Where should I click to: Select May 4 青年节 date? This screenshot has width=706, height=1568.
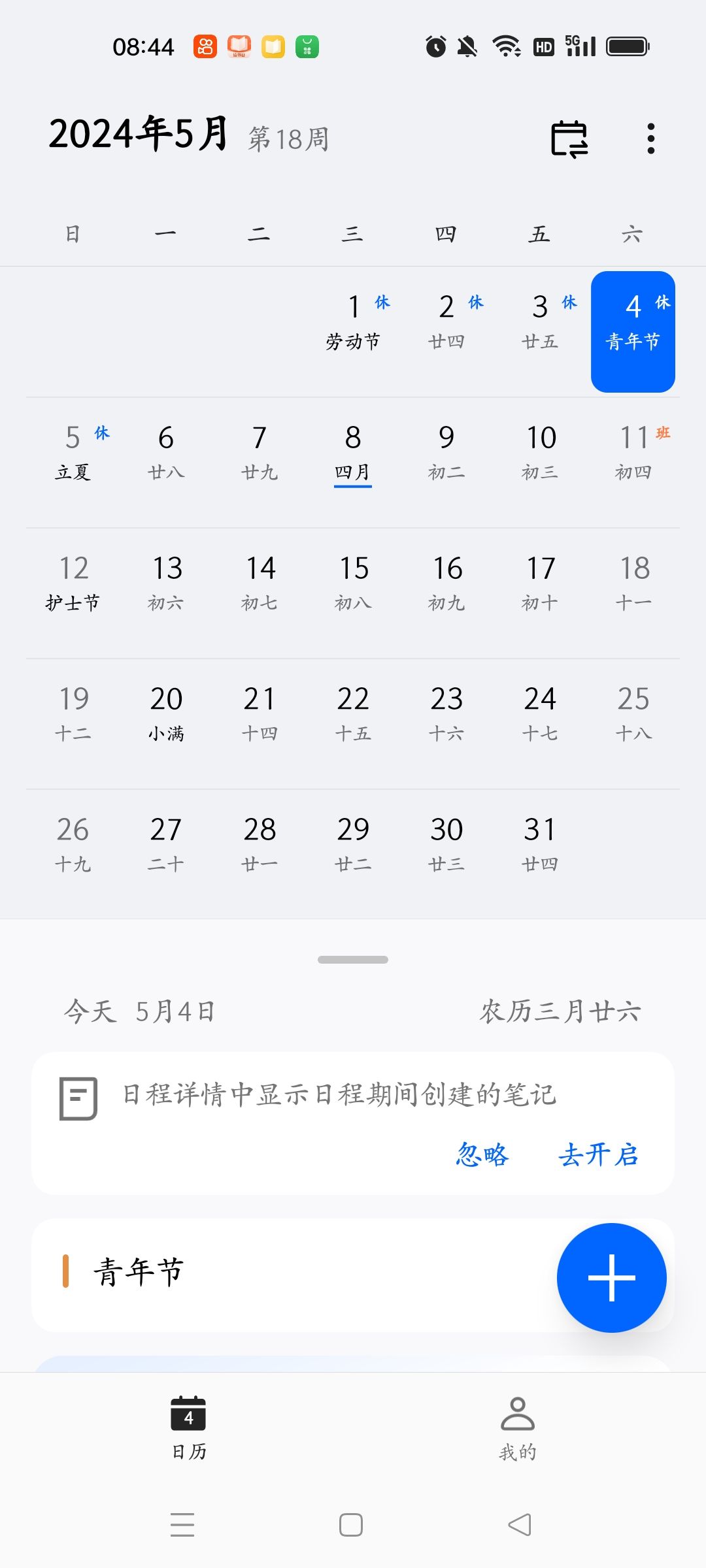coord(633,332)
